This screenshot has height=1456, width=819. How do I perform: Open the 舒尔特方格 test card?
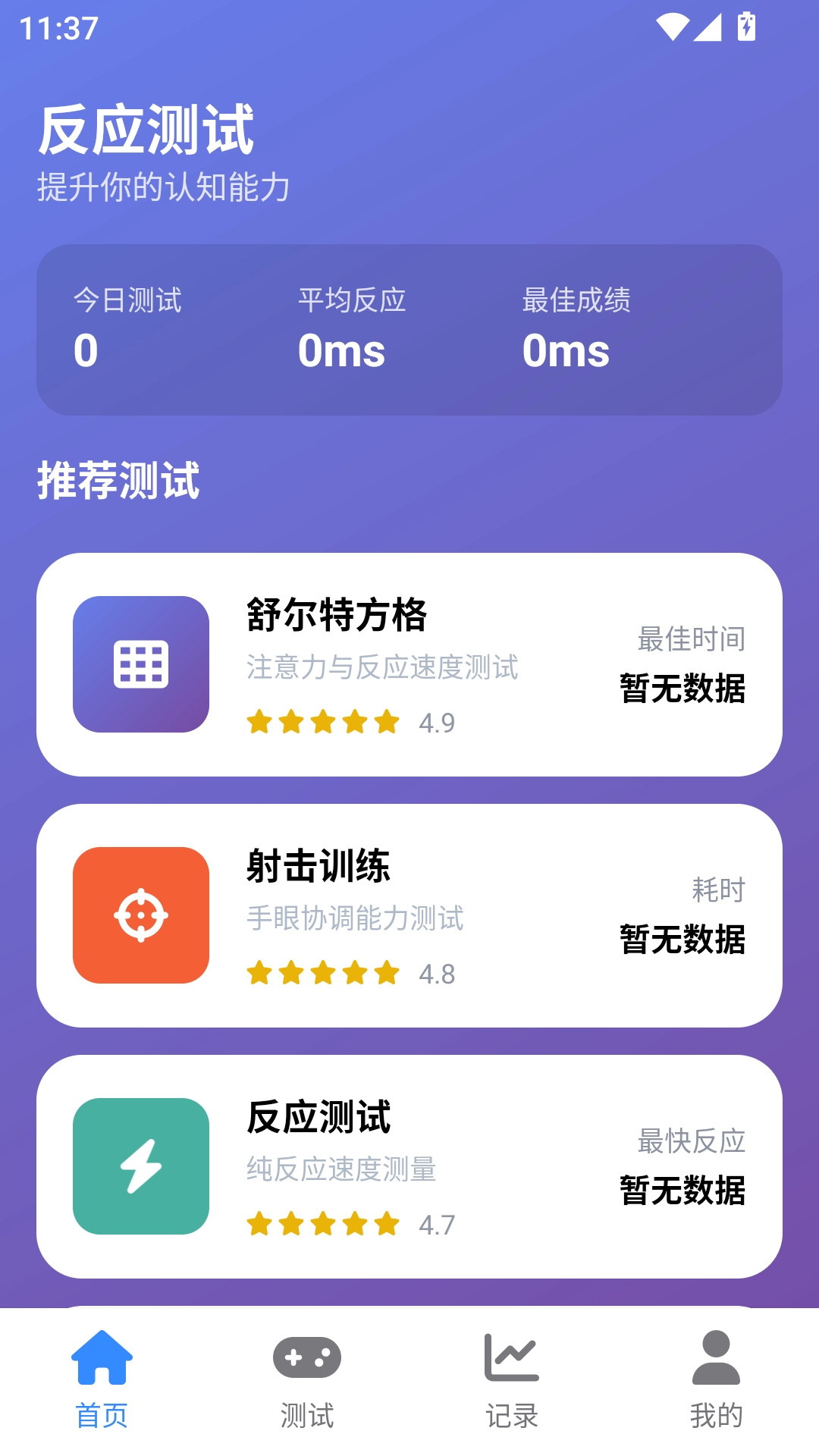coord(409,665)
